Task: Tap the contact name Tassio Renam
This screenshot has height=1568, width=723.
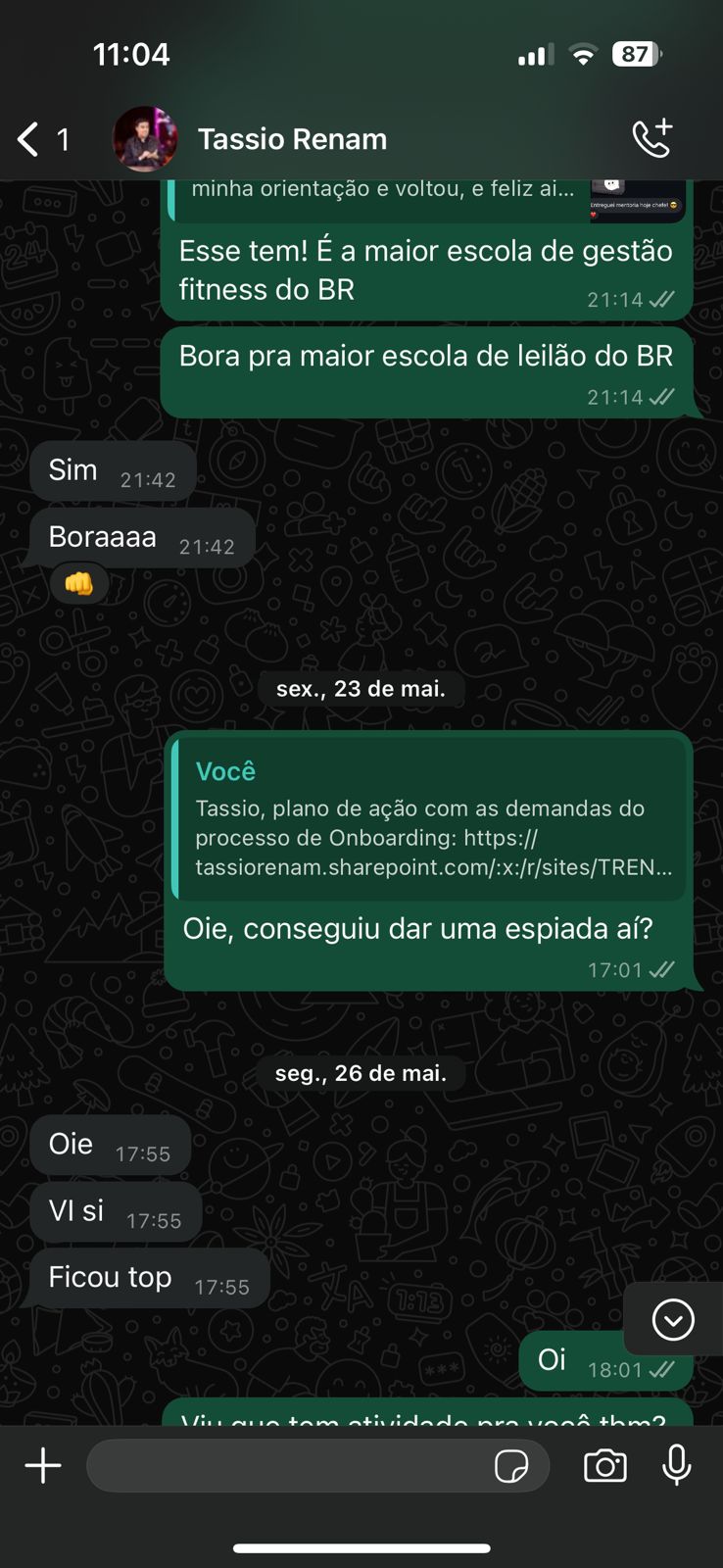Action: point(292,139)
